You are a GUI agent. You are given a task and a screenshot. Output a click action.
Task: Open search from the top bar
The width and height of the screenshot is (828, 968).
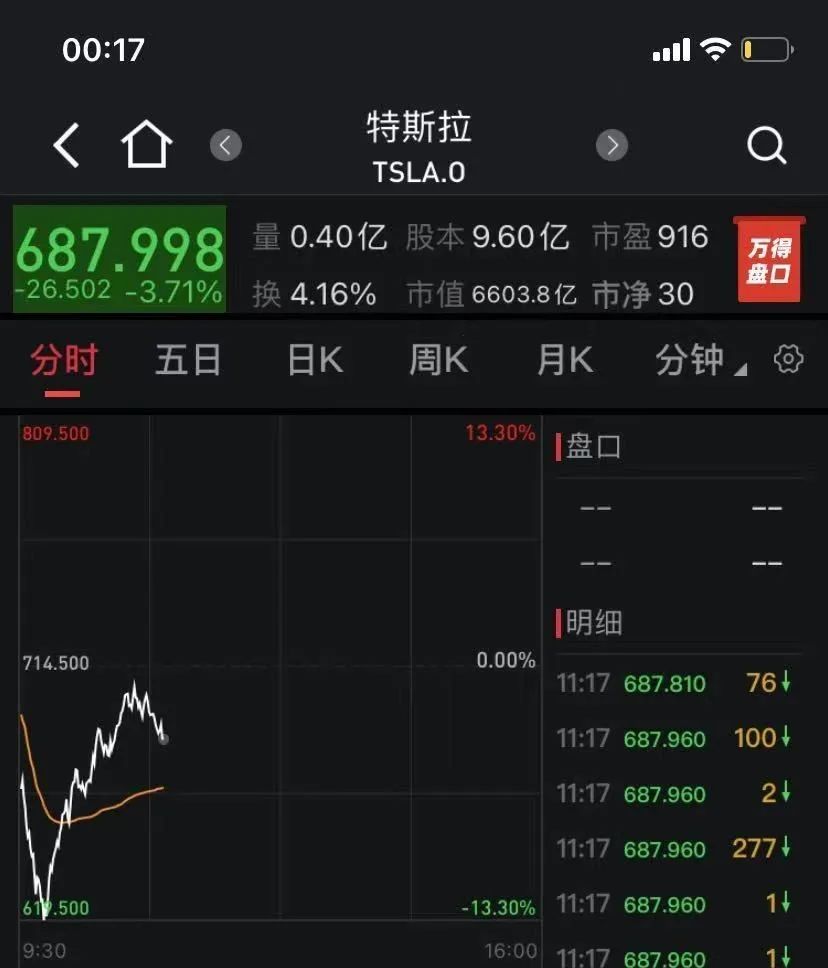click(765, 145)
